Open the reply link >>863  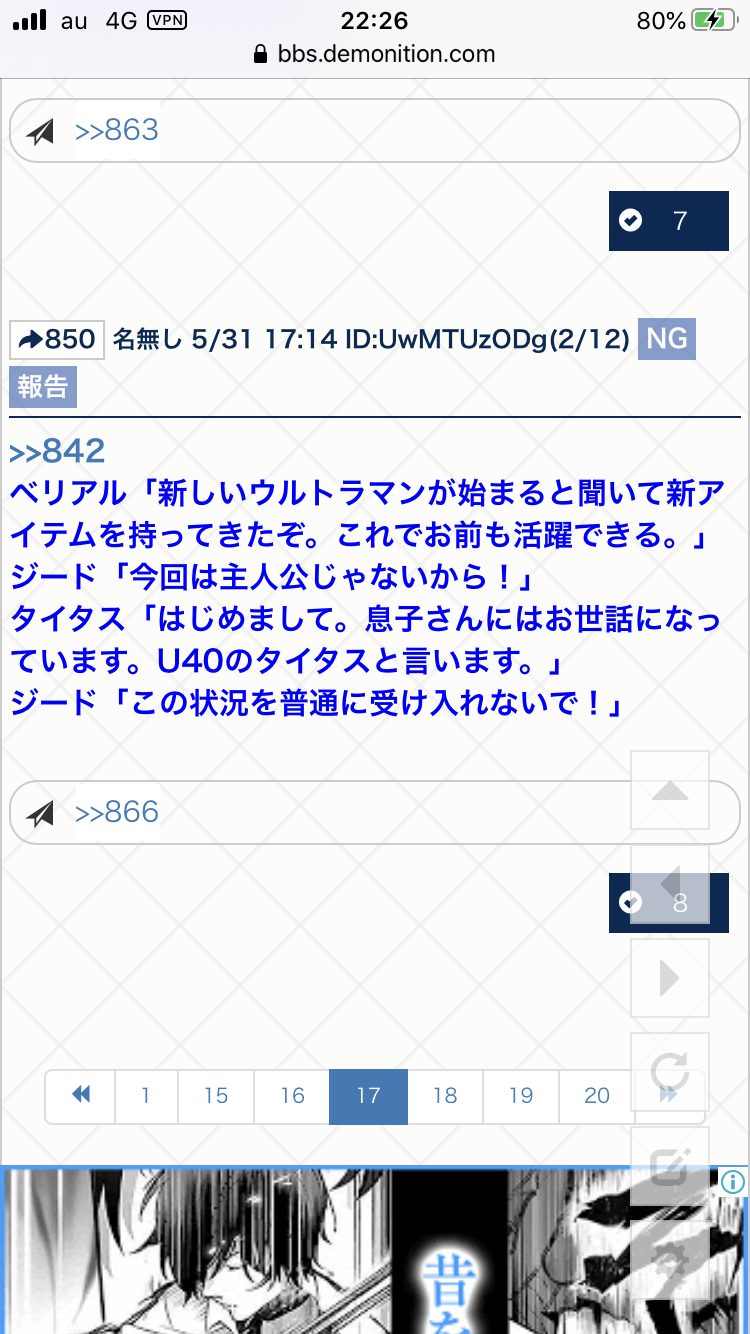point(117,131)
